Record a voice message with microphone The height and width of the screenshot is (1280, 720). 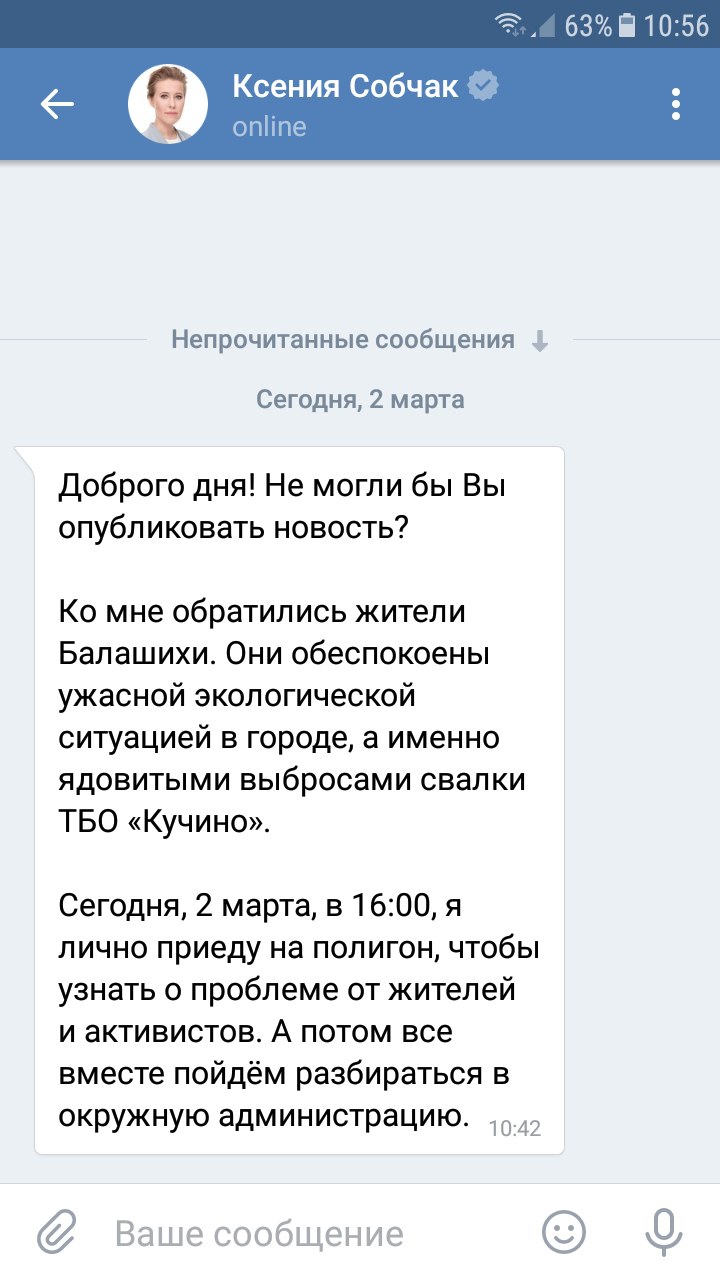663,1233
